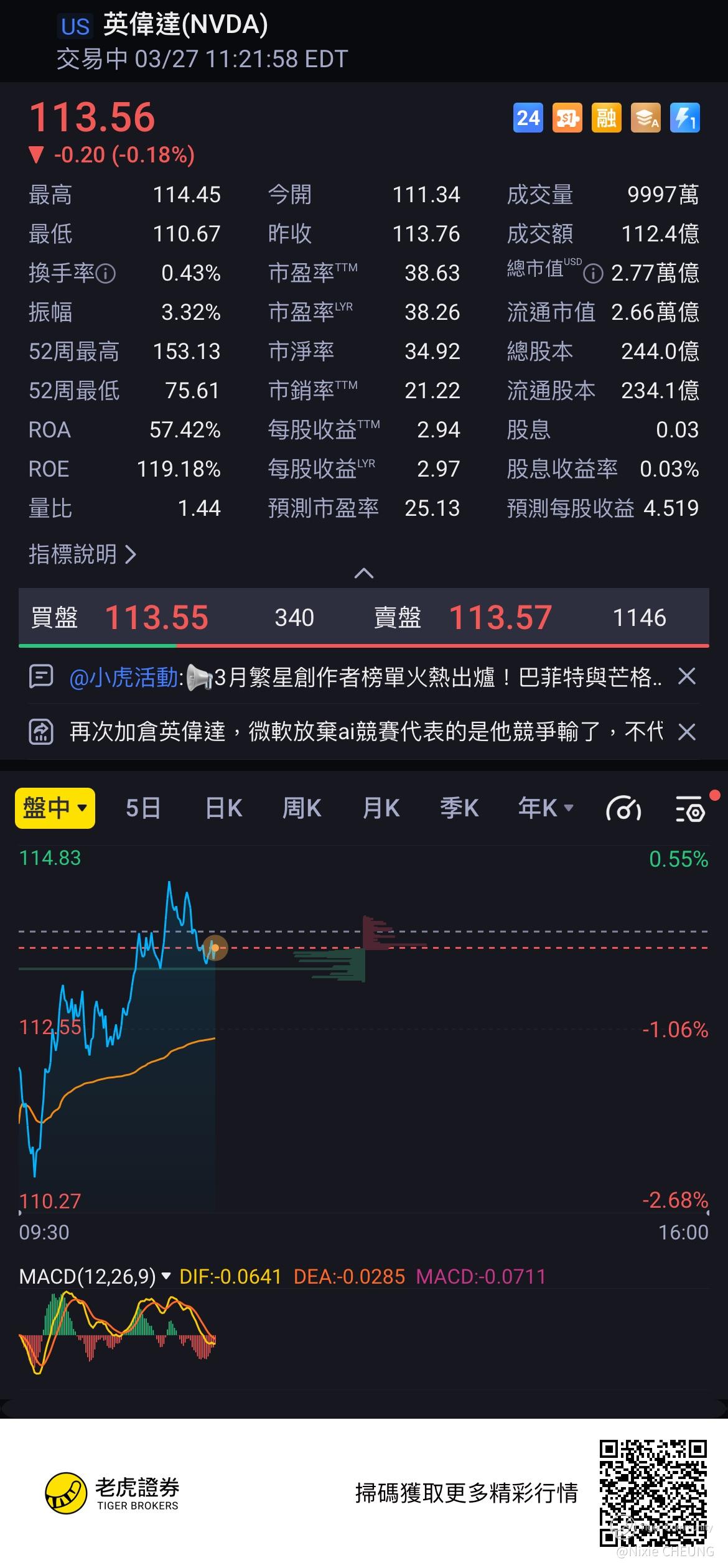
Task: Show info for 換手率
Action: click(x=106, y=274)
